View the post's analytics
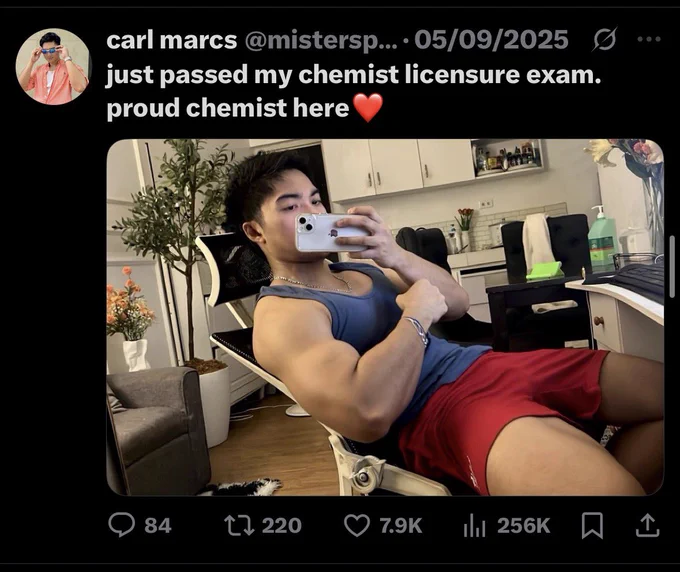This screenshot has width=680, height=572. (x=474, y=524)
